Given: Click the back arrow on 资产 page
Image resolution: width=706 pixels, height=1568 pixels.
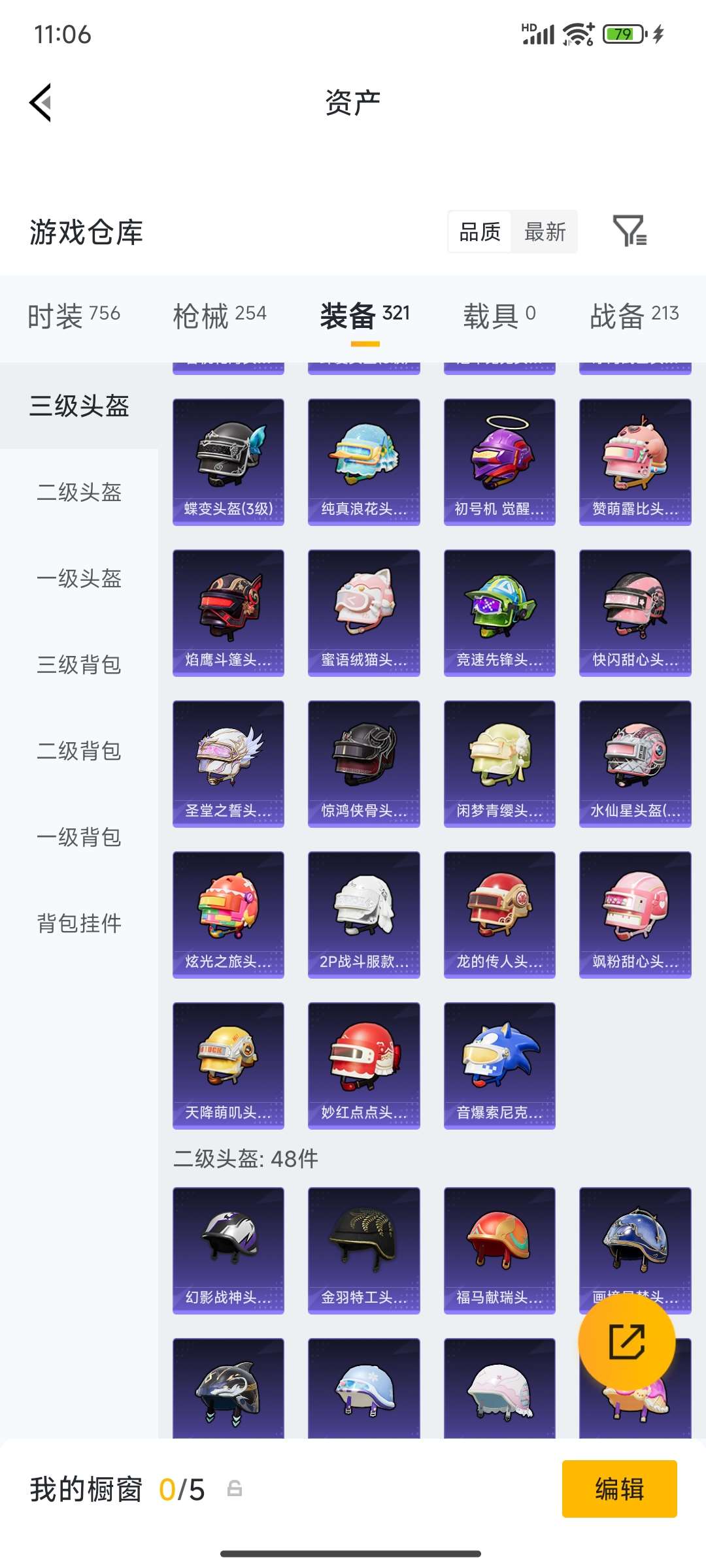Looking at the screenshot, I should [x=39, y=101].
